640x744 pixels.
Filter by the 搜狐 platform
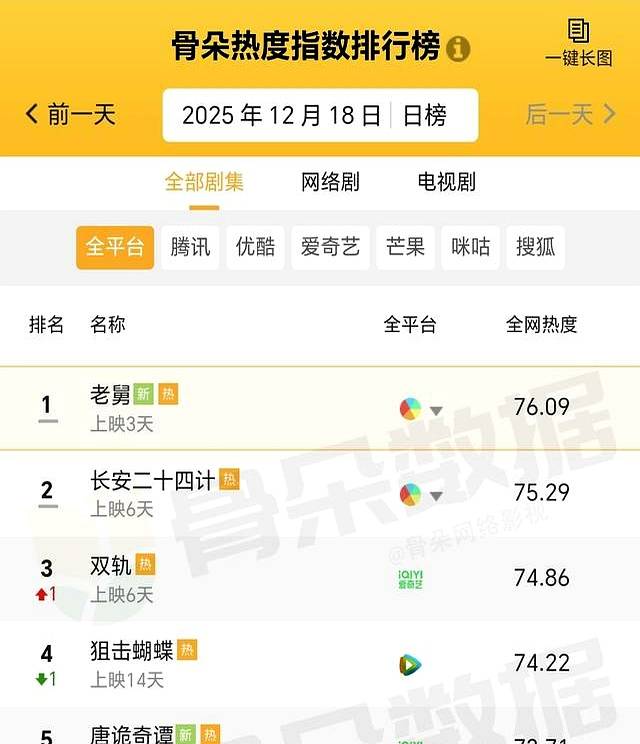tap(535, 247)
